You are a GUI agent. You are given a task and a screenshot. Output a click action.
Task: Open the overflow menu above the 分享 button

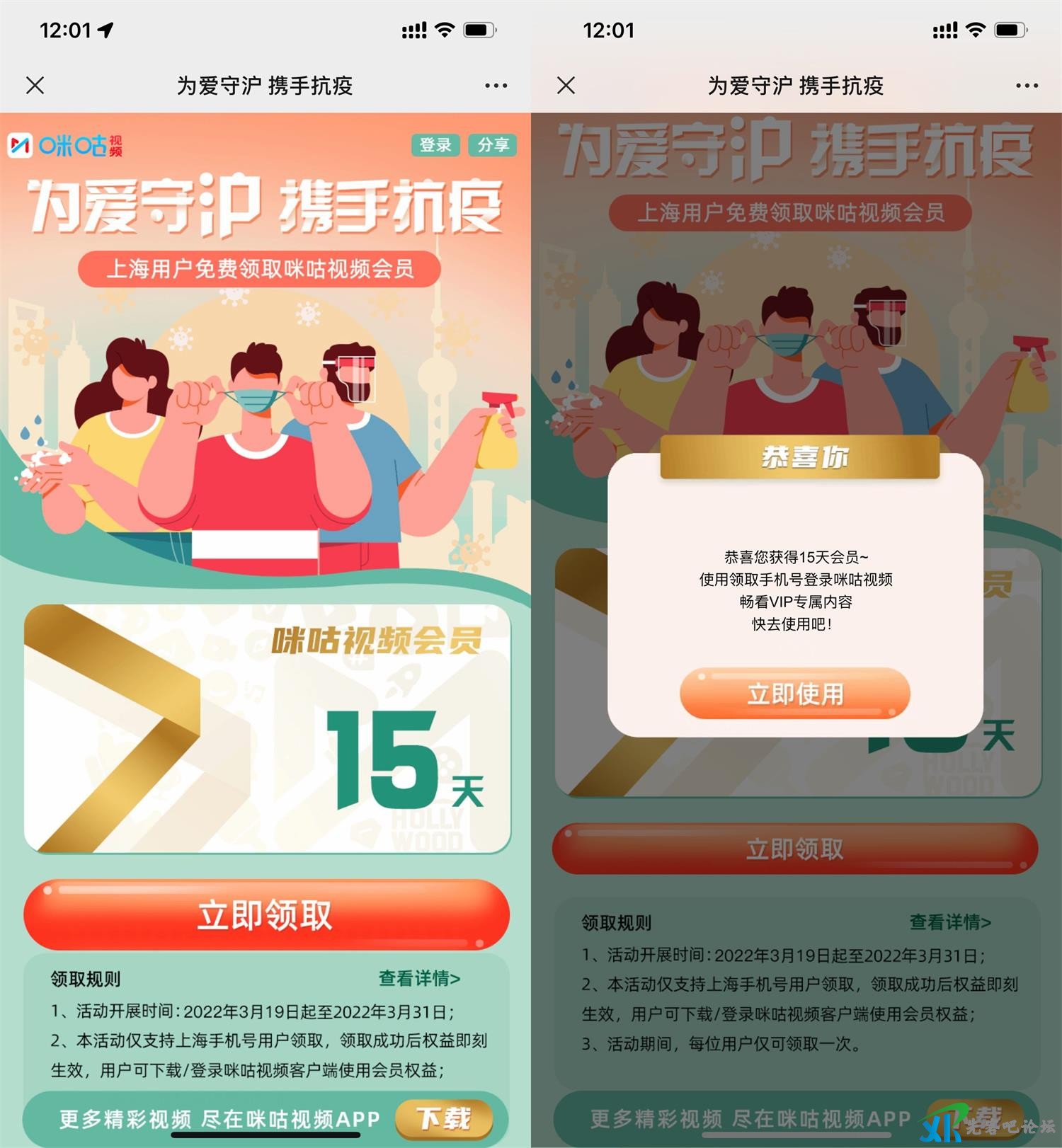pos(496,86)
